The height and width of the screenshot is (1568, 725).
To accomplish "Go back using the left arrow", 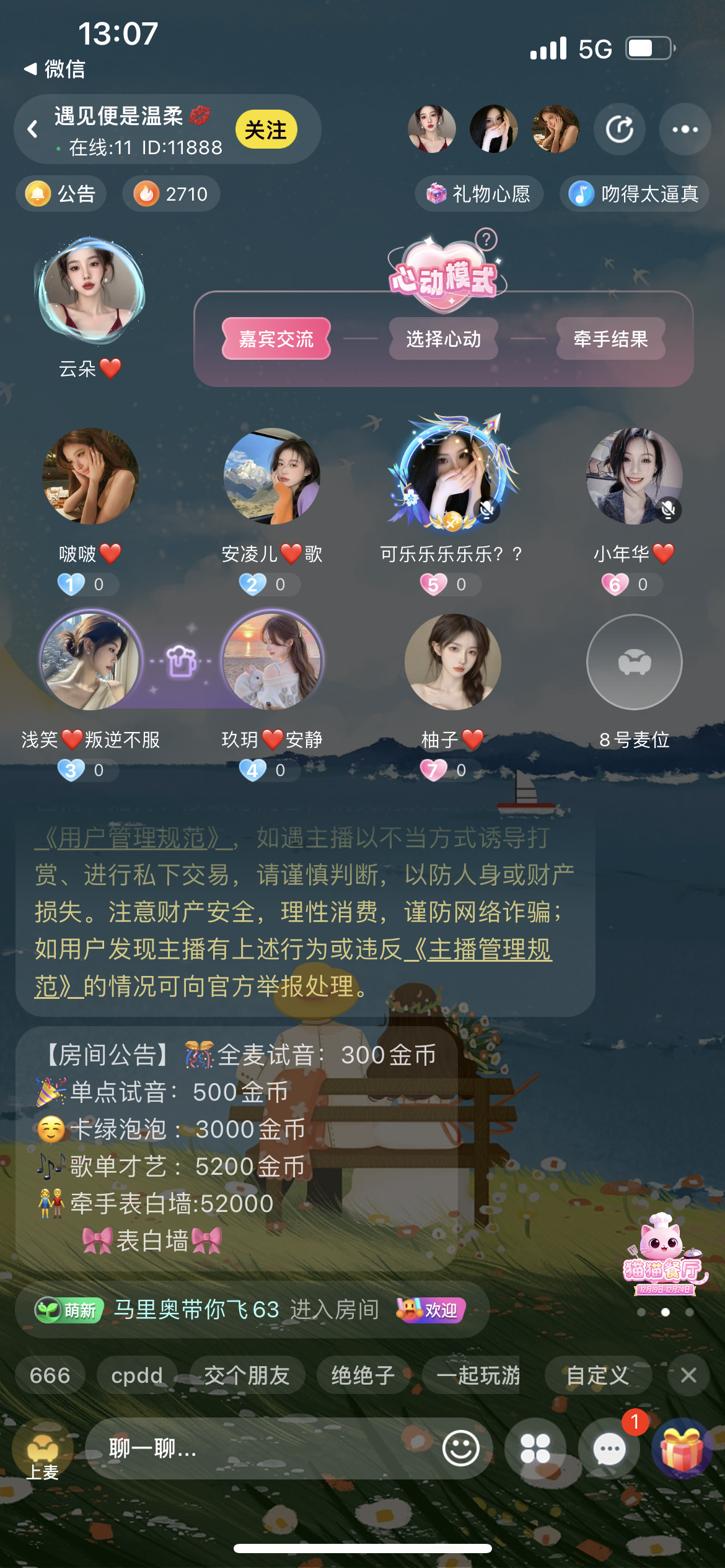I will point(33,129).
